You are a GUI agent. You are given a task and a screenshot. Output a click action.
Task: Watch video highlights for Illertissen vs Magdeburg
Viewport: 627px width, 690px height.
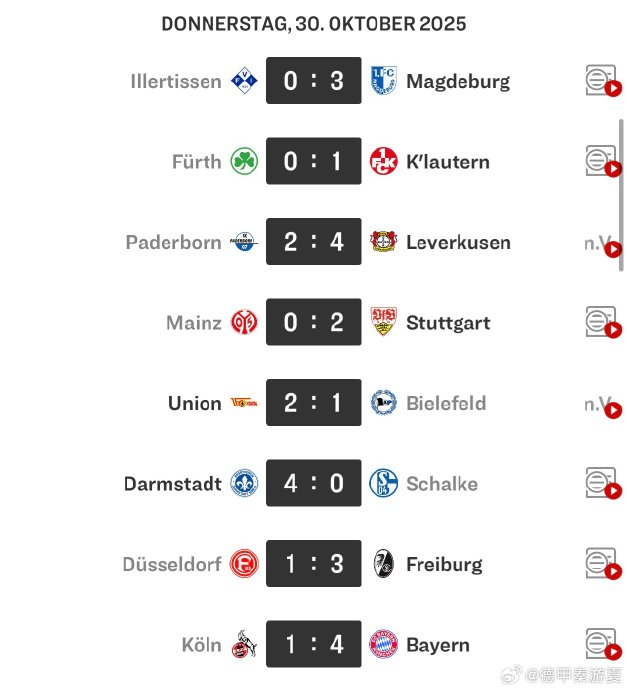602,81
